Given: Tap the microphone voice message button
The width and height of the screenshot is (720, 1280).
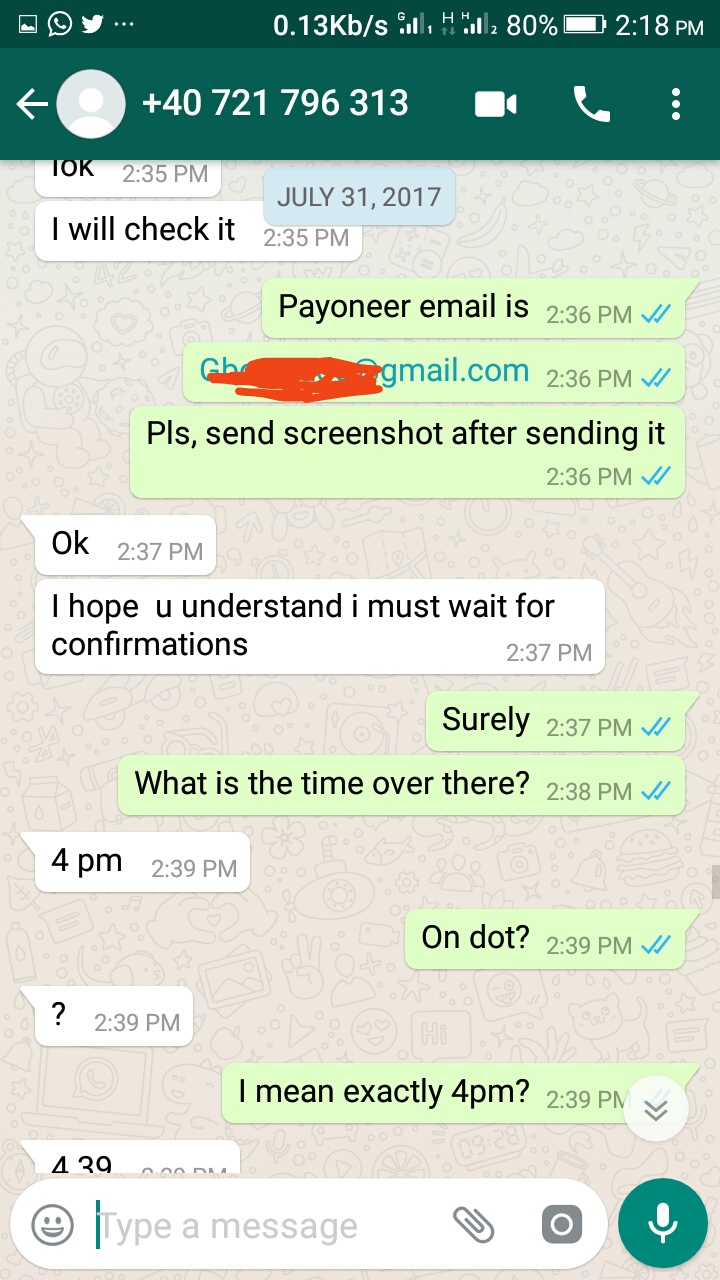Looking at the screenshot, I should pyautogui.click(x=662, y=1223).
